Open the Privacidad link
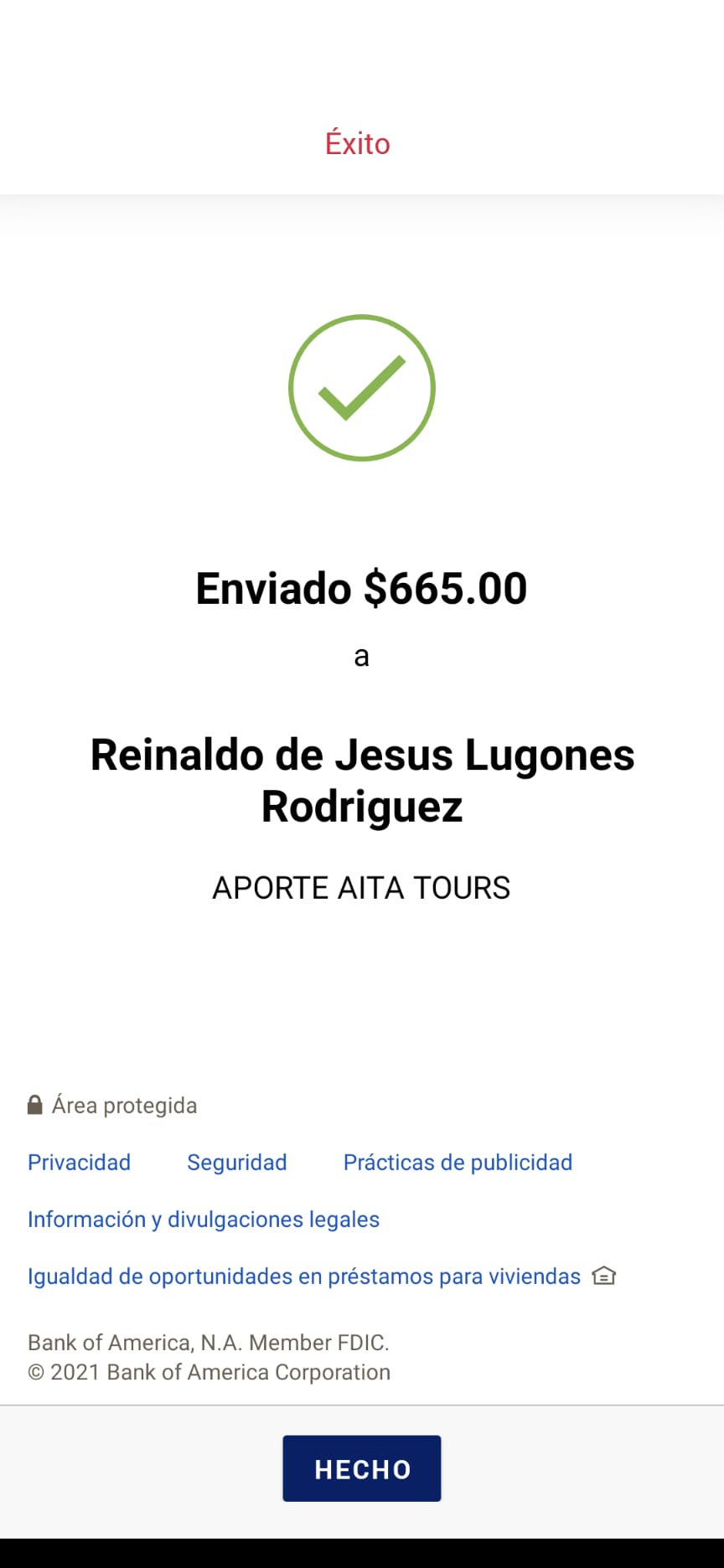 [79, 1163]
